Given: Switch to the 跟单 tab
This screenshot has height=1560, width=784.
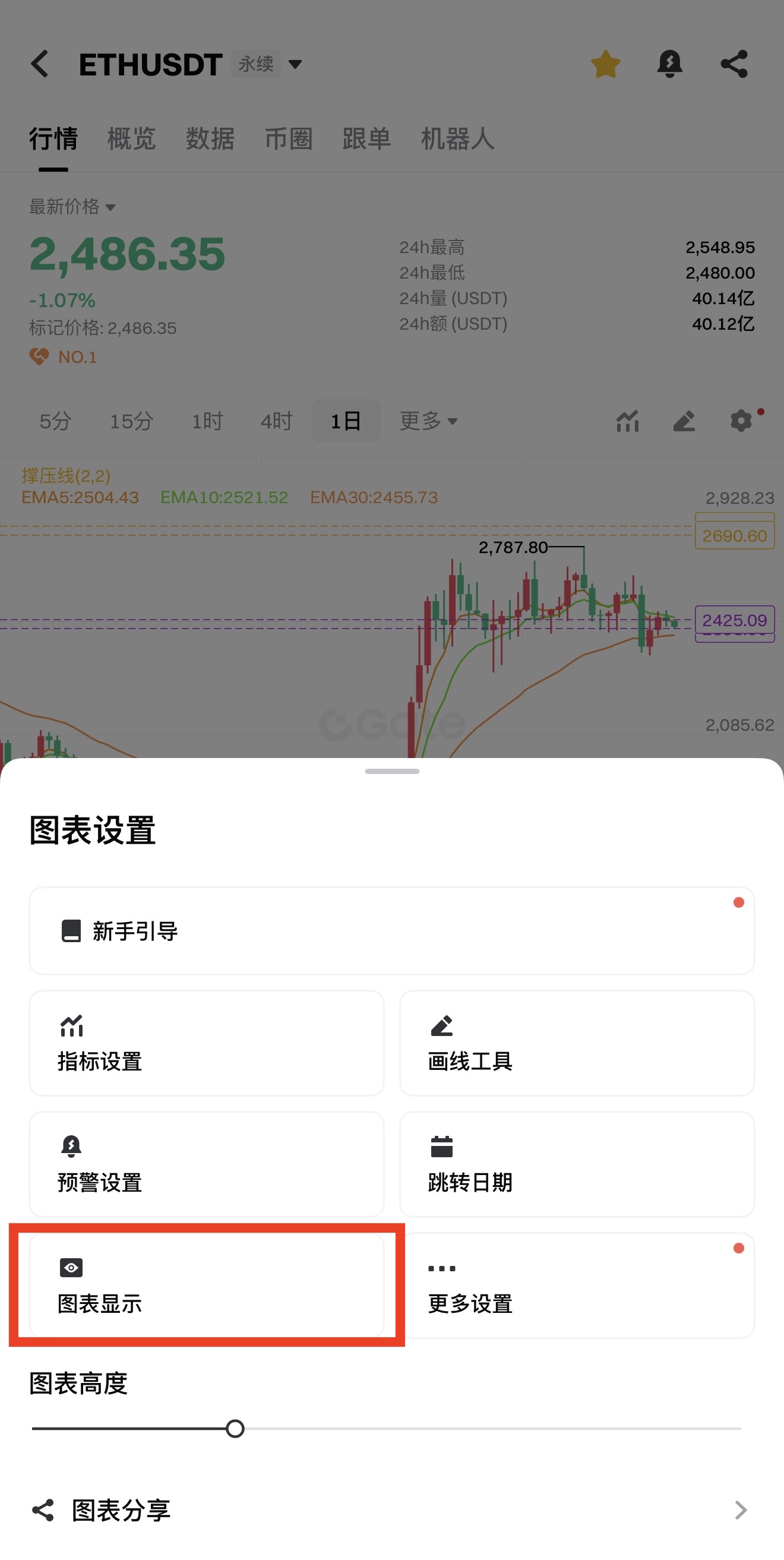Looking at the screenshot, I should 366,138.
